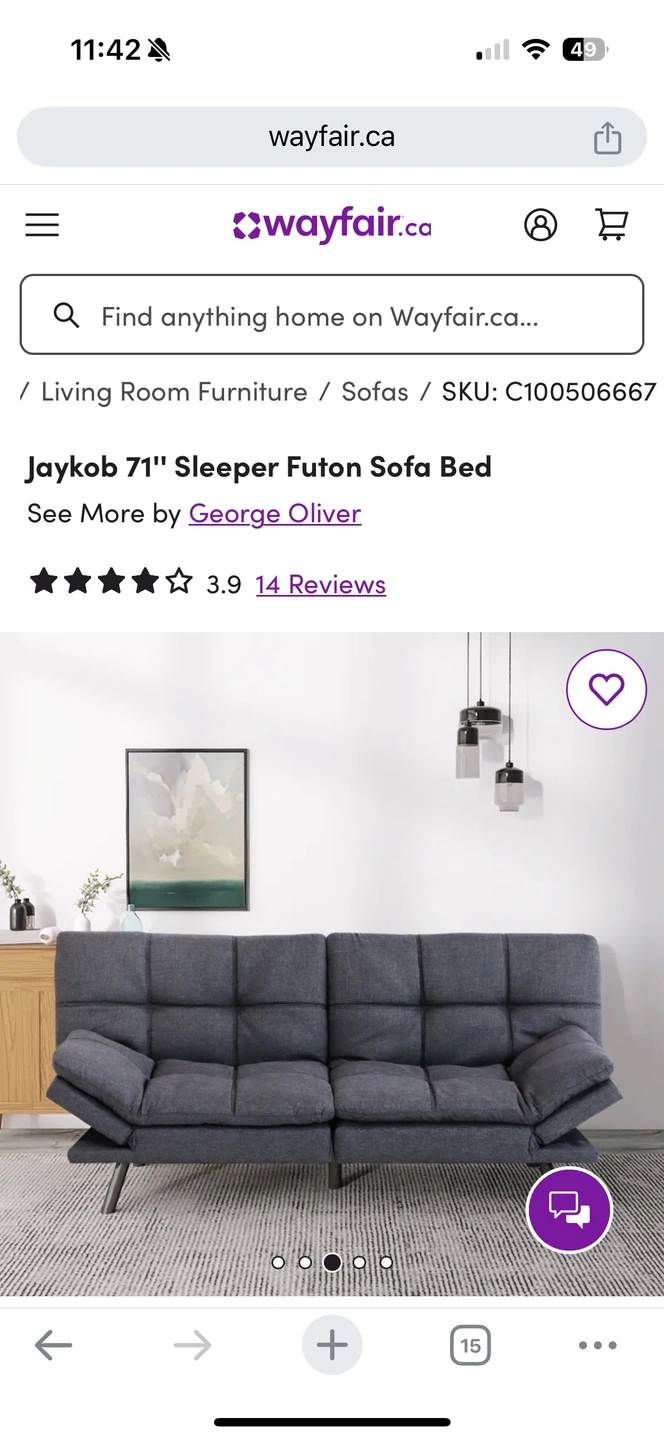Go to the Sofas breadcrumb
The image size is (664, 1440).
(x=375, y=392)
